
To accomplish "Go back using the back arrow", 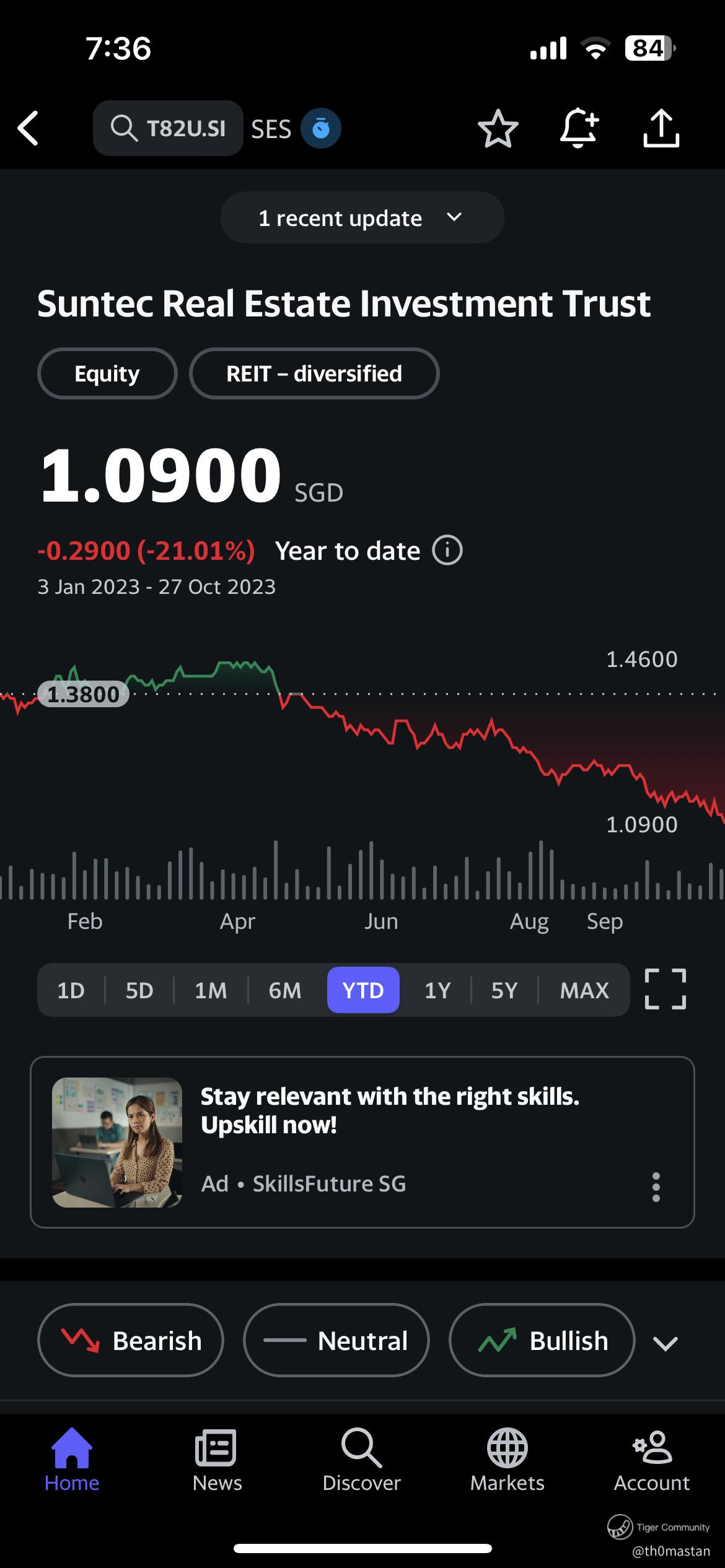I will click(29, 128).
